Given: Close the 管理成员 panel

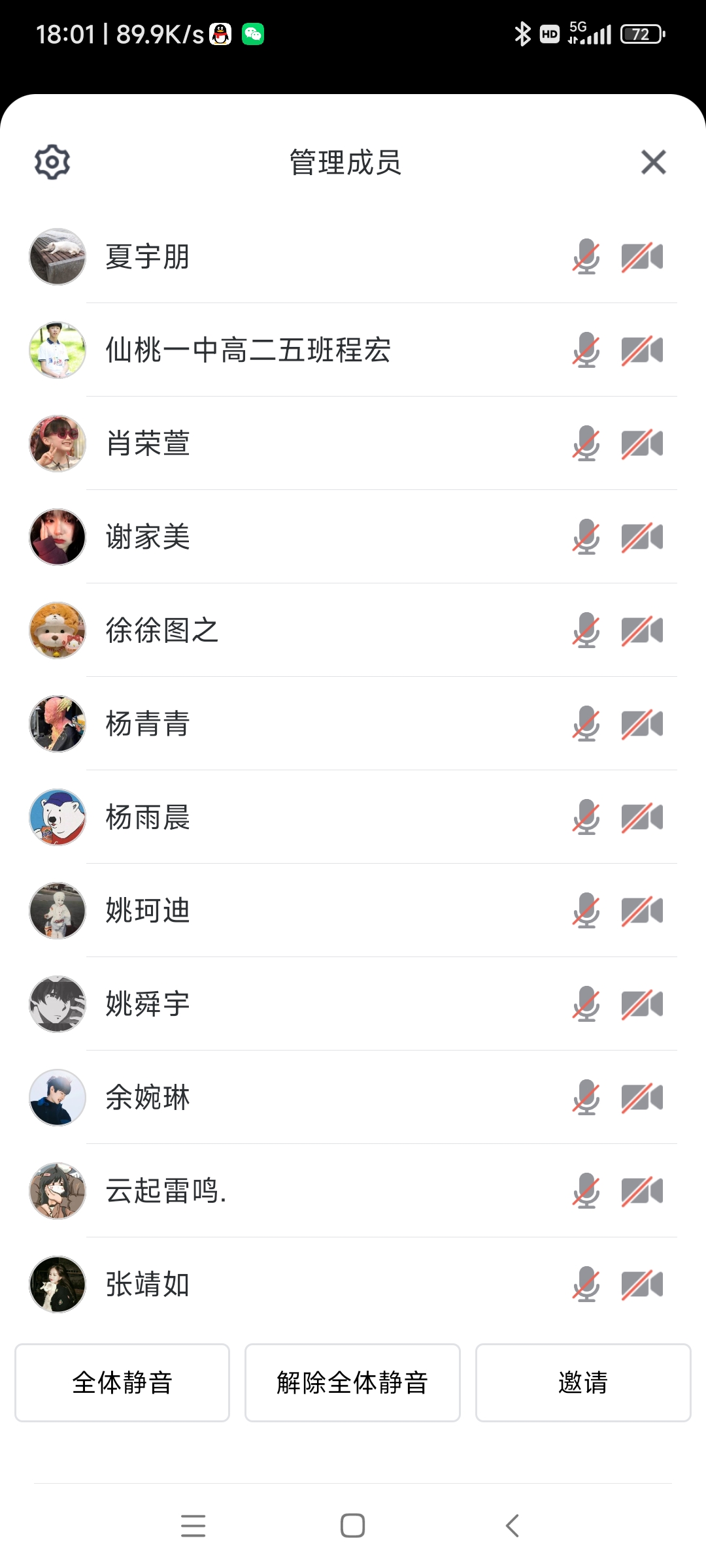Looking at the screenshot, I should [x=653, y=162].
